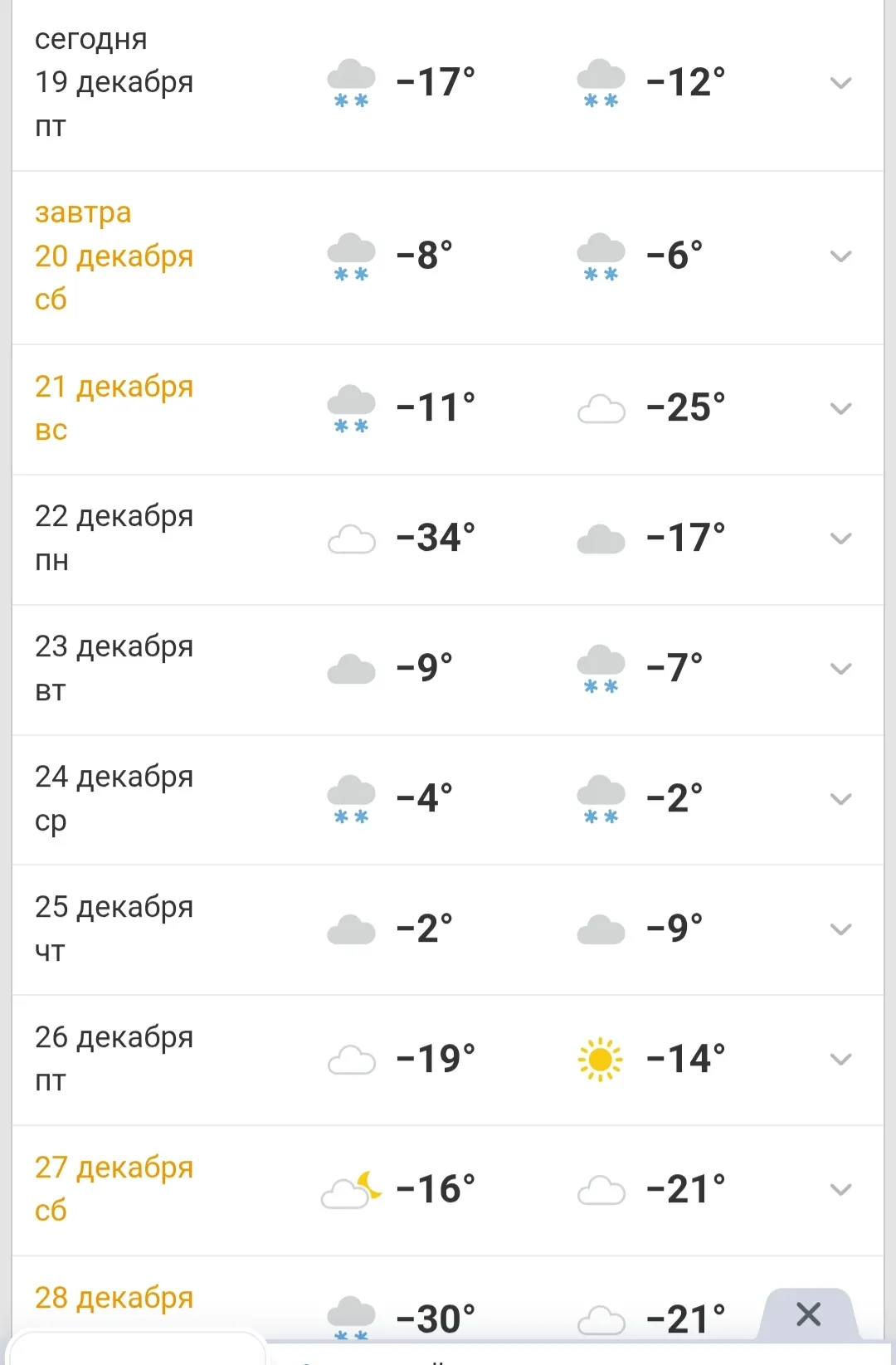Expand the 20 декабря forecast row
The width and height of the screenshot is (896, 1365).
[x=840, y=256]
